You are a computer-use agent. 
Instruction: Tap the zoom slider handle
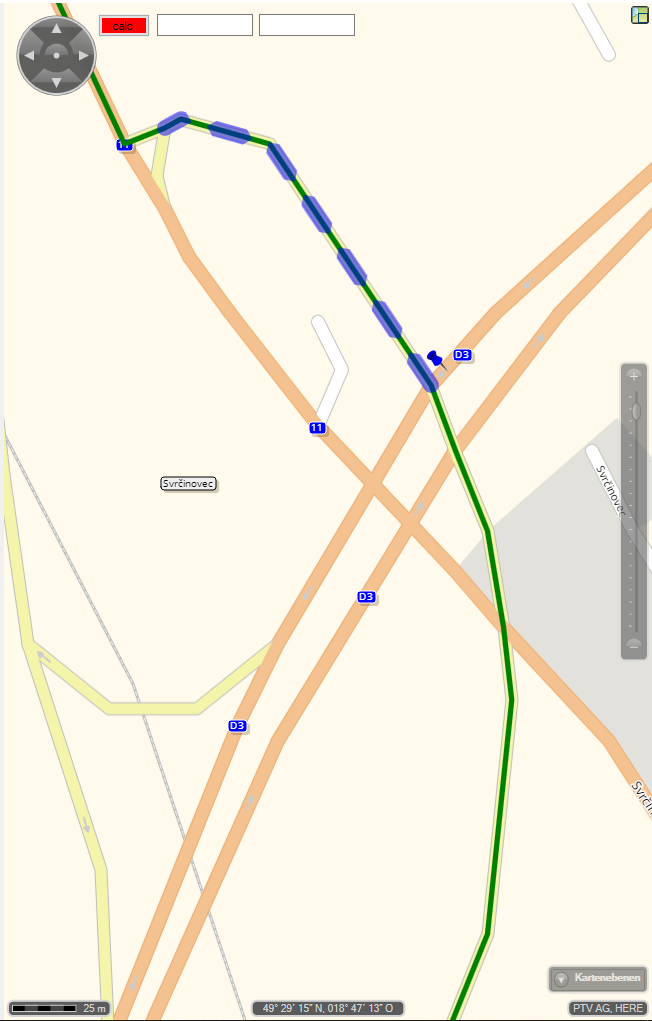click(635, 411)
